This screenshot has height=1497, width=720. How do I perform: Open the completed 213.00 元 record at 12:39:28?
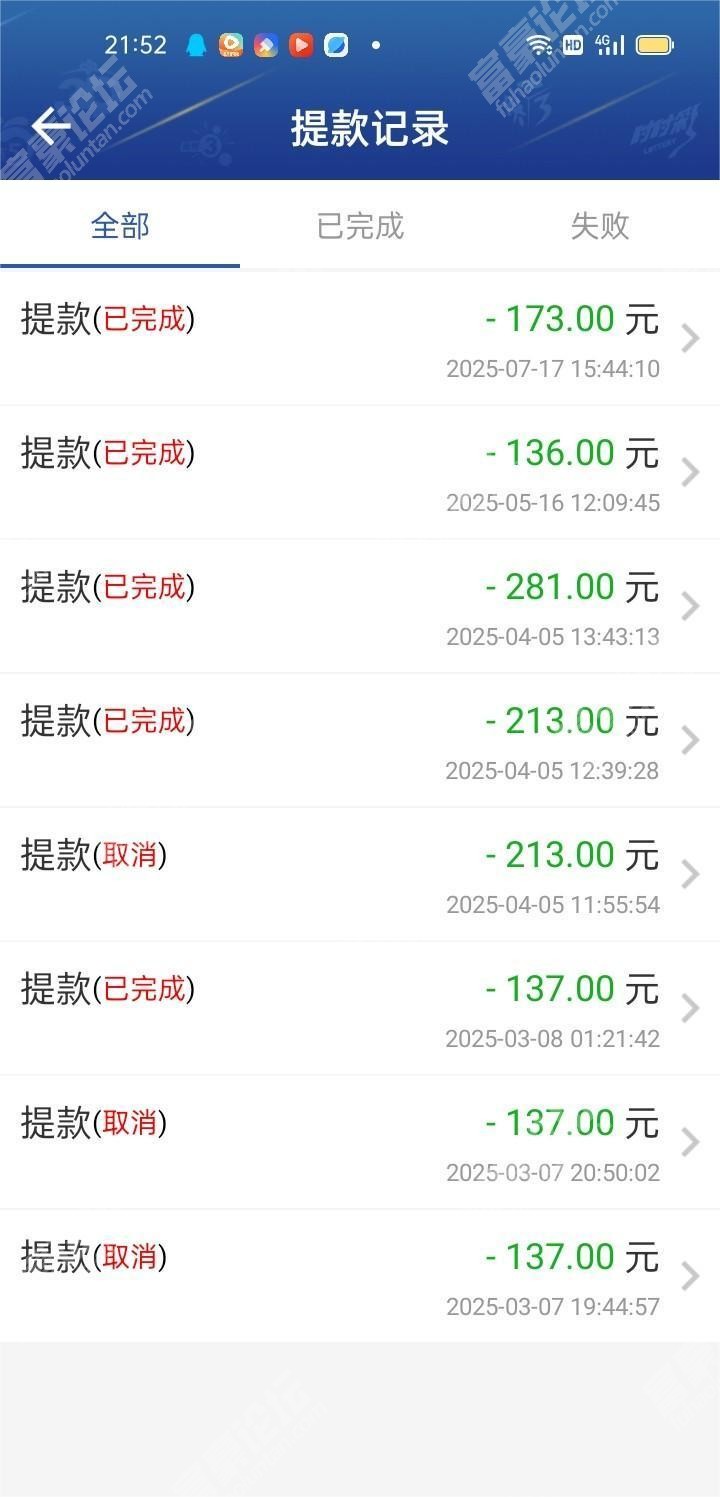tap(360, 741)
